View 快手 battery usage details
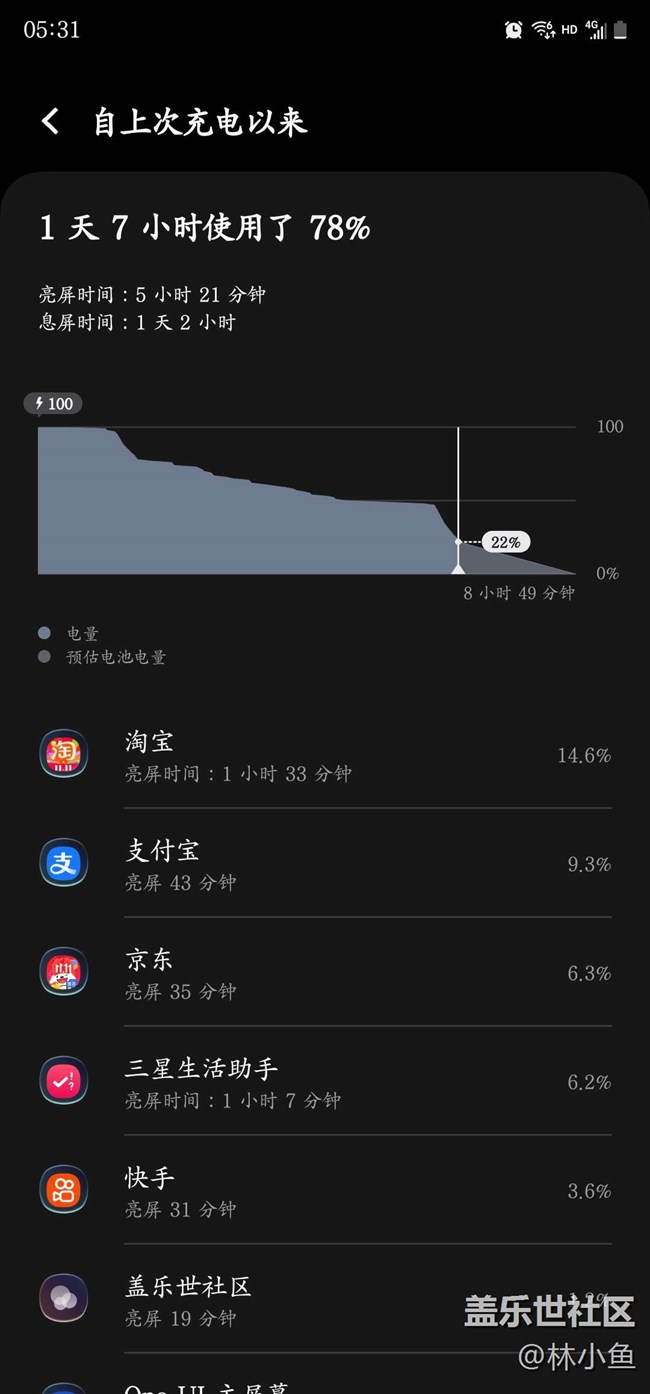 click(325, 1191)
